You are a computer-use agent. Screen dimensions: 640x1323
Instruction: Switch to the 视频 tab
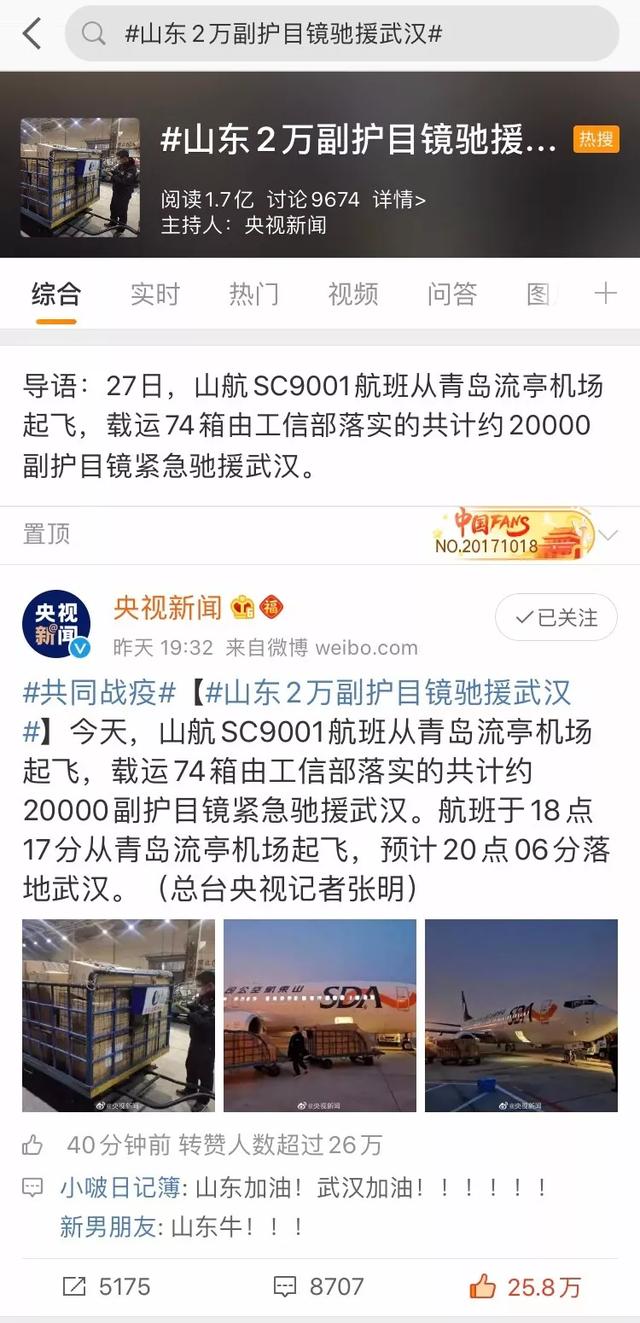pos(353,294)
